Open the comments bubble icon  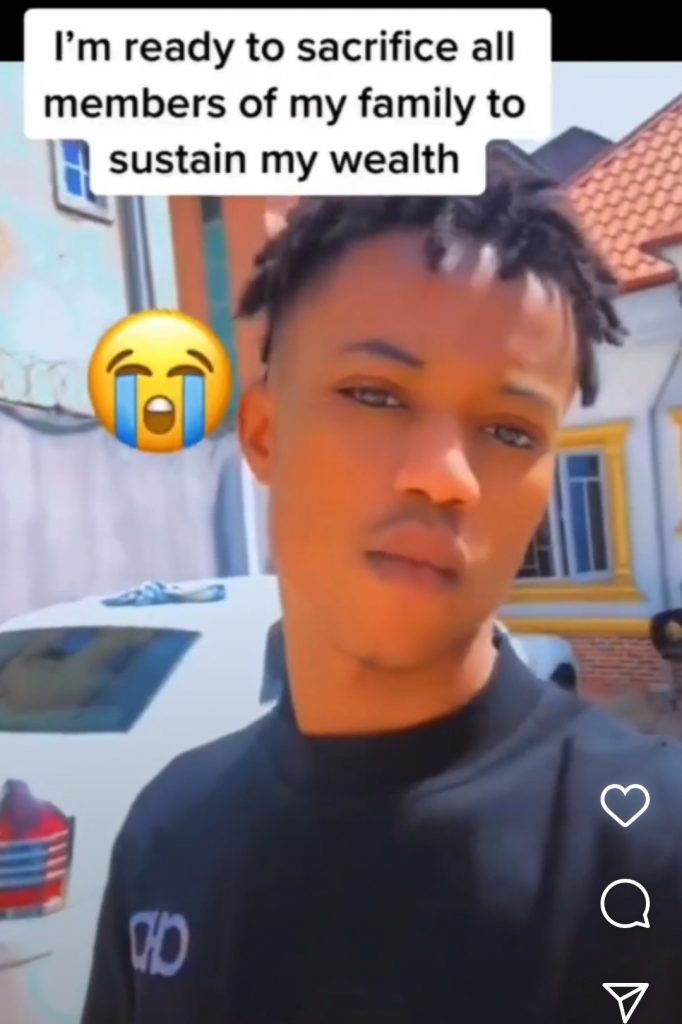[625, 905]
